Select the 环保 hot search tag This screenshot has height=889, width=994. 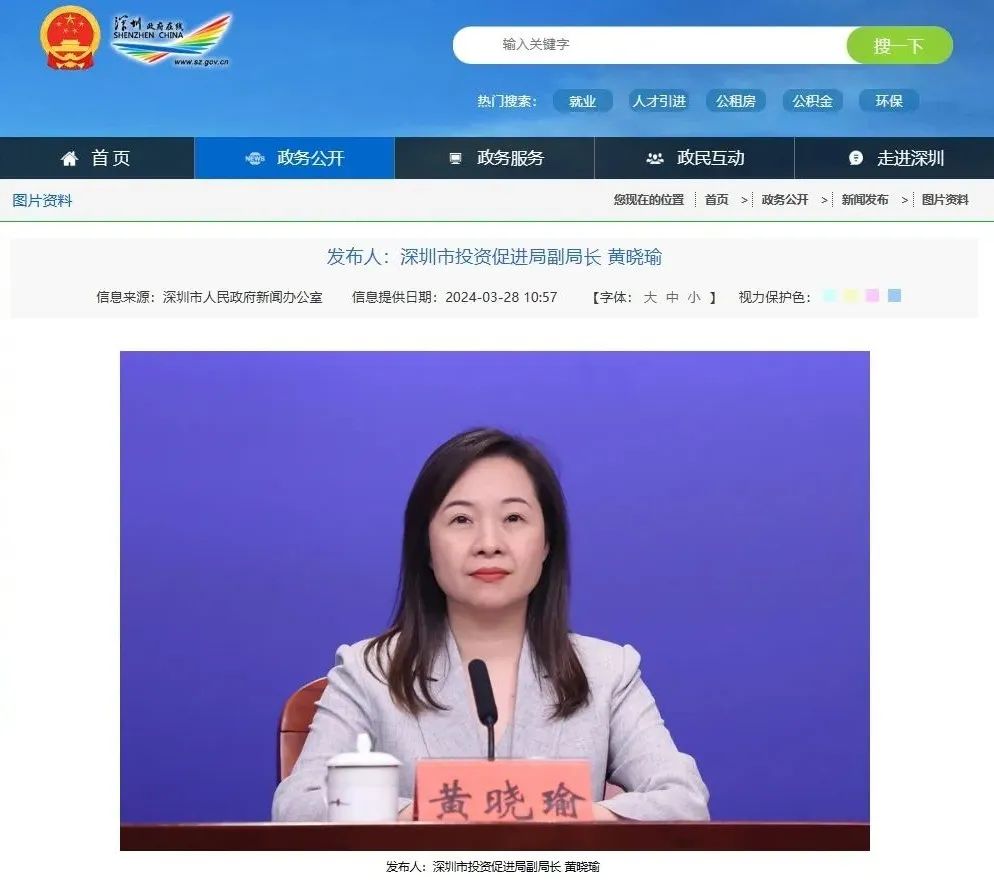pyautogui.click(x=888, y=101)
